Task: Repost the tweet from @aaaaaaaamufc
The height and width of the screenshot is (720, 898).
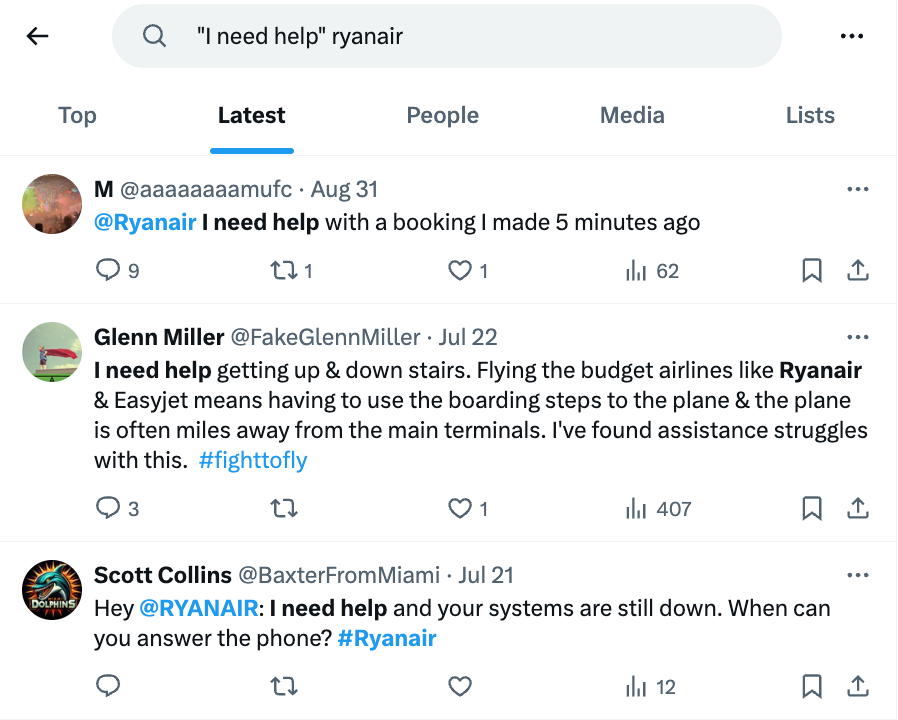Action: (x=283, y=270)
